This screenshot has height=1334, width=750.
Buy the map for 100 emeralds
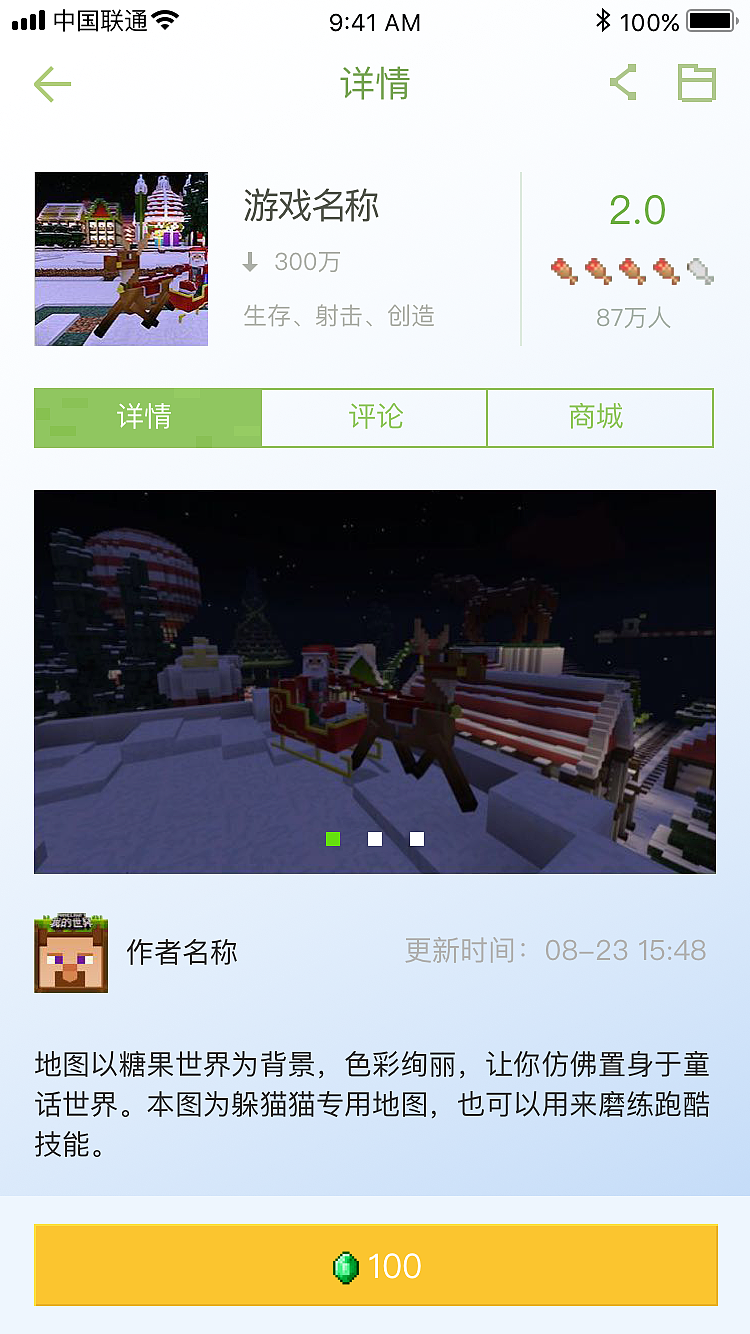(x=376, y=1265)
